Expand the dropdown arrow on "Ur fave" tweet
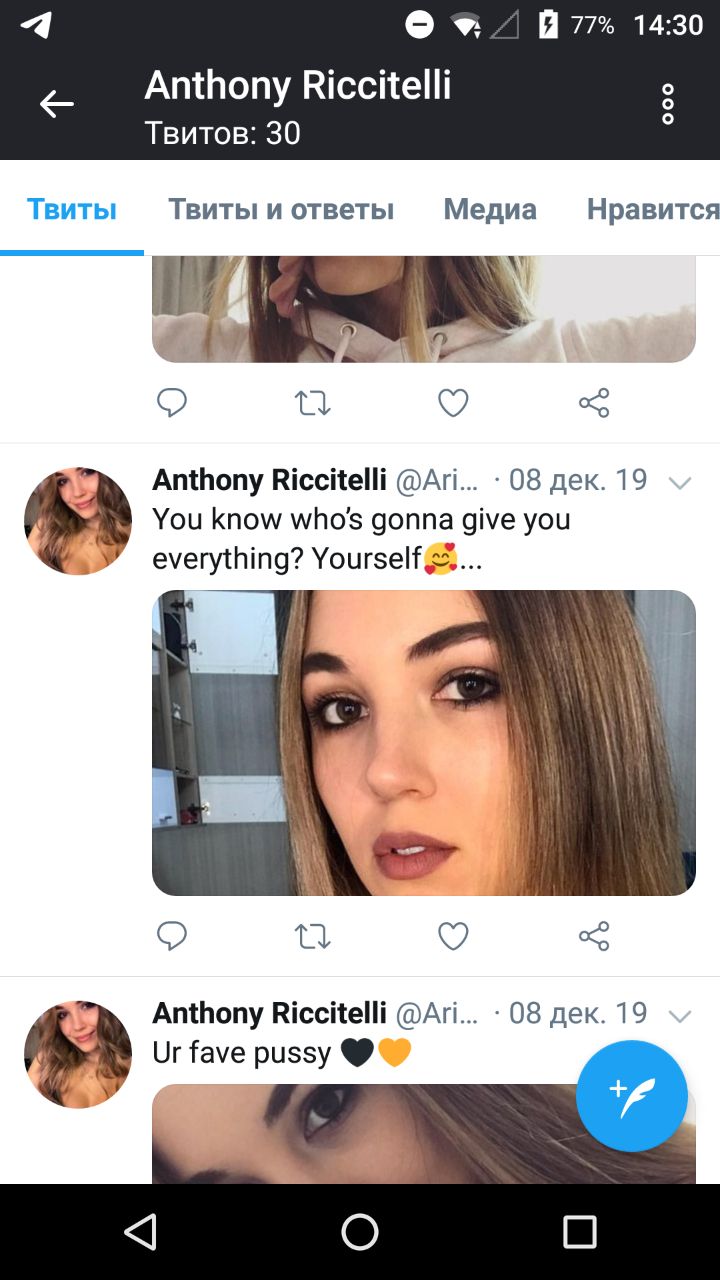The height and width of the screenshot is (1280, 720). pyautogui.click(x=680, y=1016)
